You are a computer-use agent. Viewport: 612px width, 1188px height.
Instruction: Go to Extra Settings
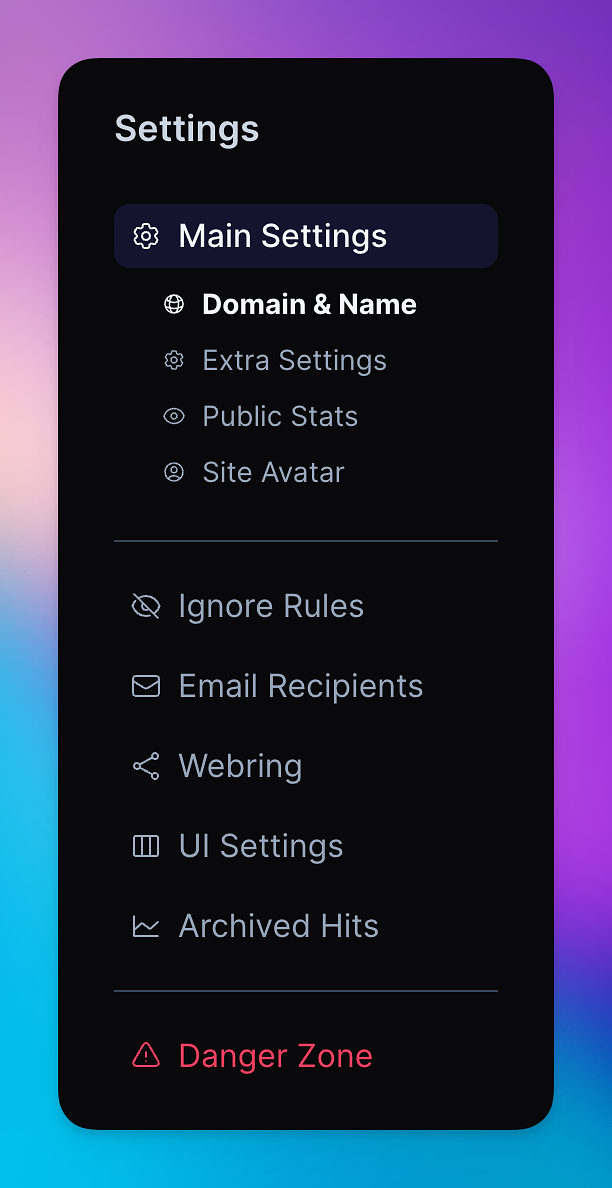click(275, 361)
